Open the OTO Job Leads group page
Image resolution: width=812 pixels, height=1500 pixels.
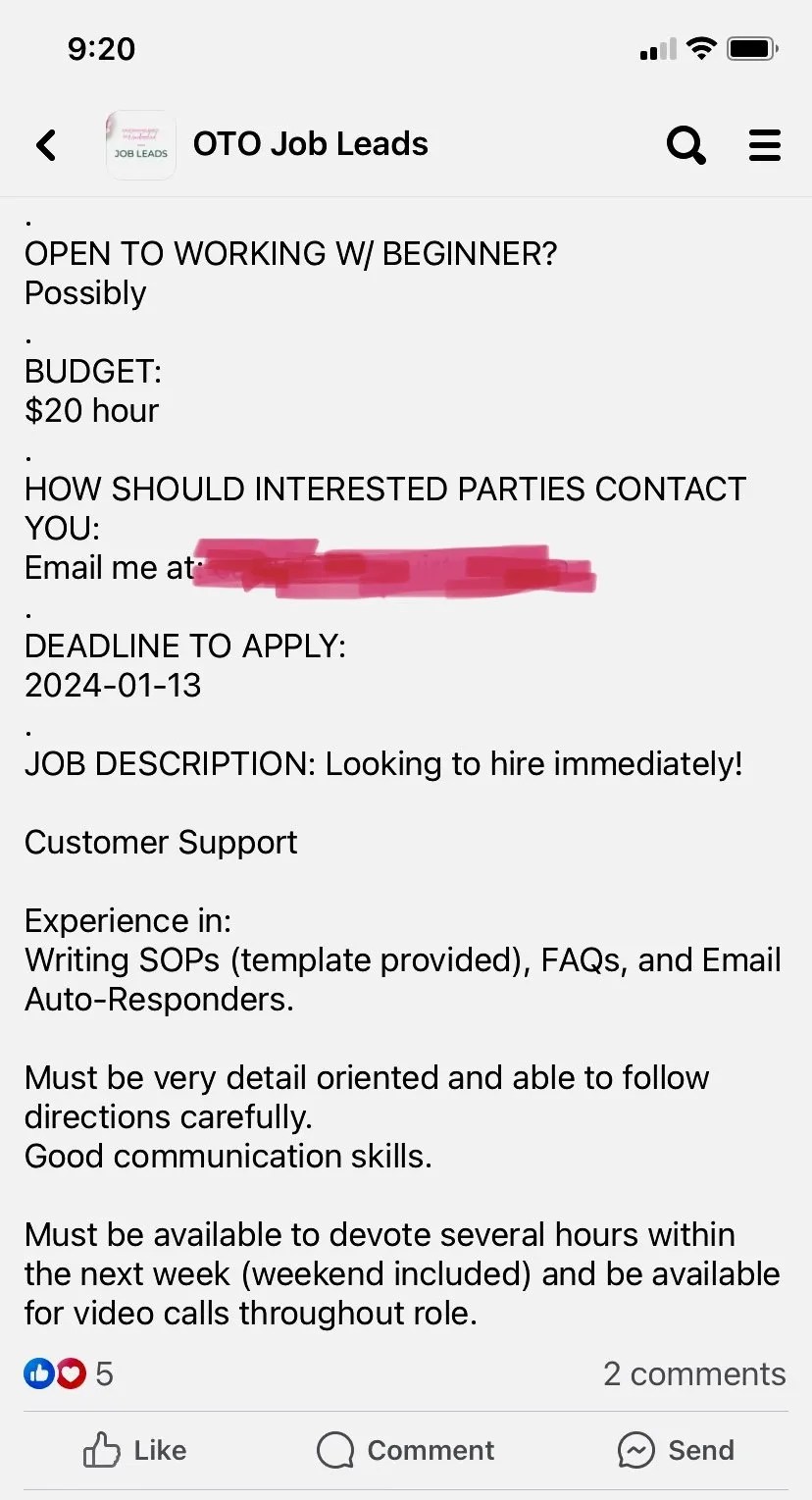point(310,144)
